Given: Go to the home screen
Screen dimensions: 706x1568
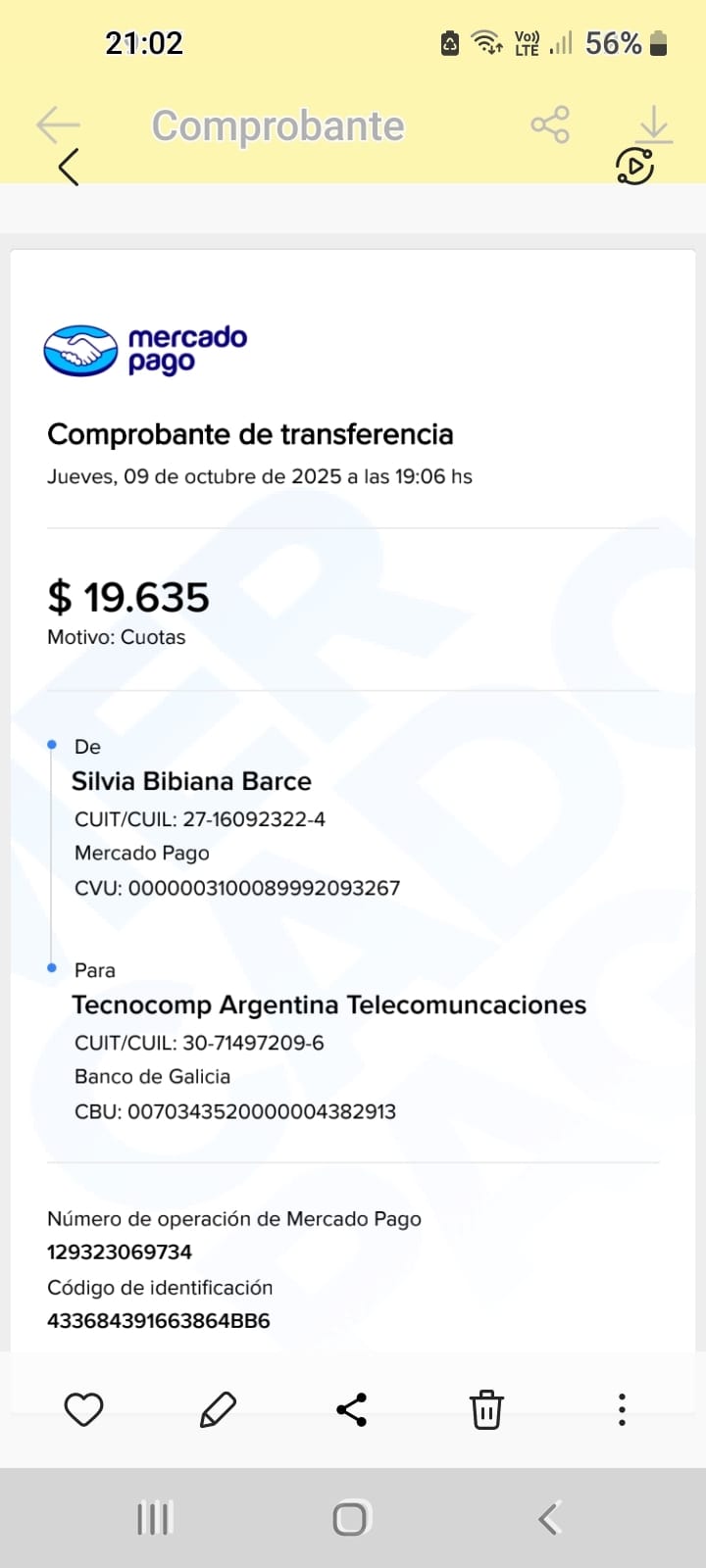Looking at the screenshot, I should point(352,1518).
